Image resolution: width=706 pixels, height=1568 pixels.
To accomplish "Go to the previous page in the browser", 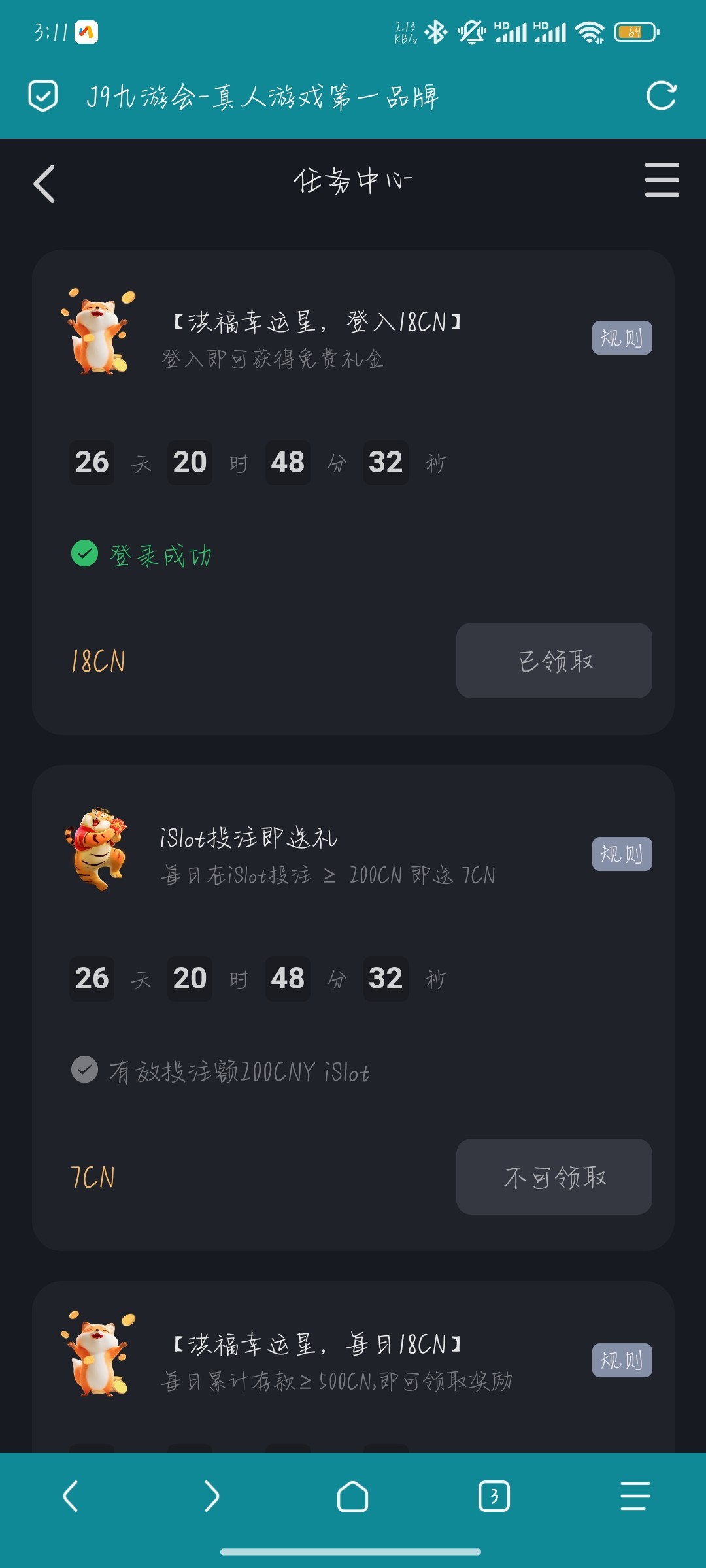I will click(x=71, y=1496).
